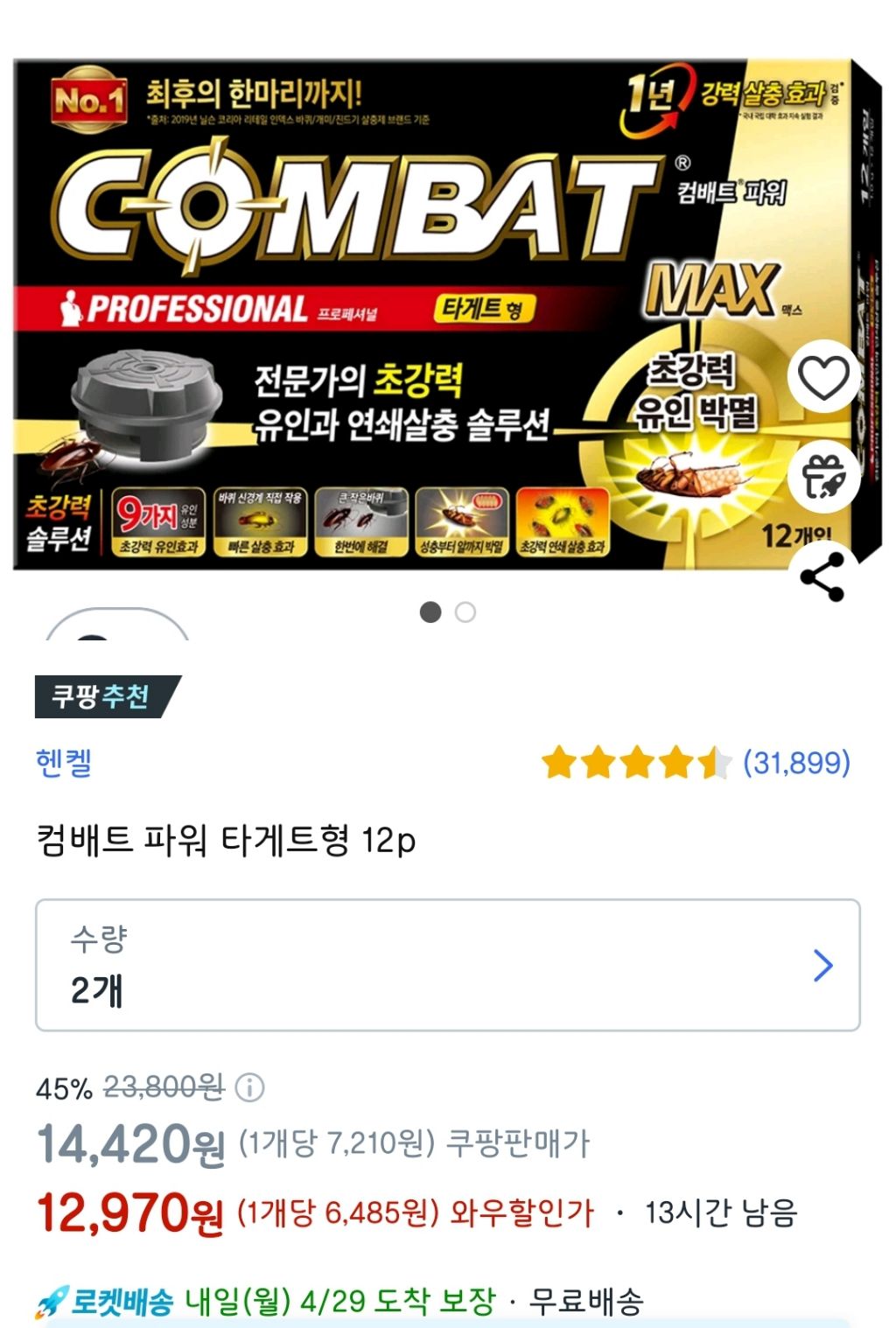The height and width of the screenshot is (1328, 896).
Task: Tap the gift icon button
Action: pyautogui.click(x=823, y=477)
